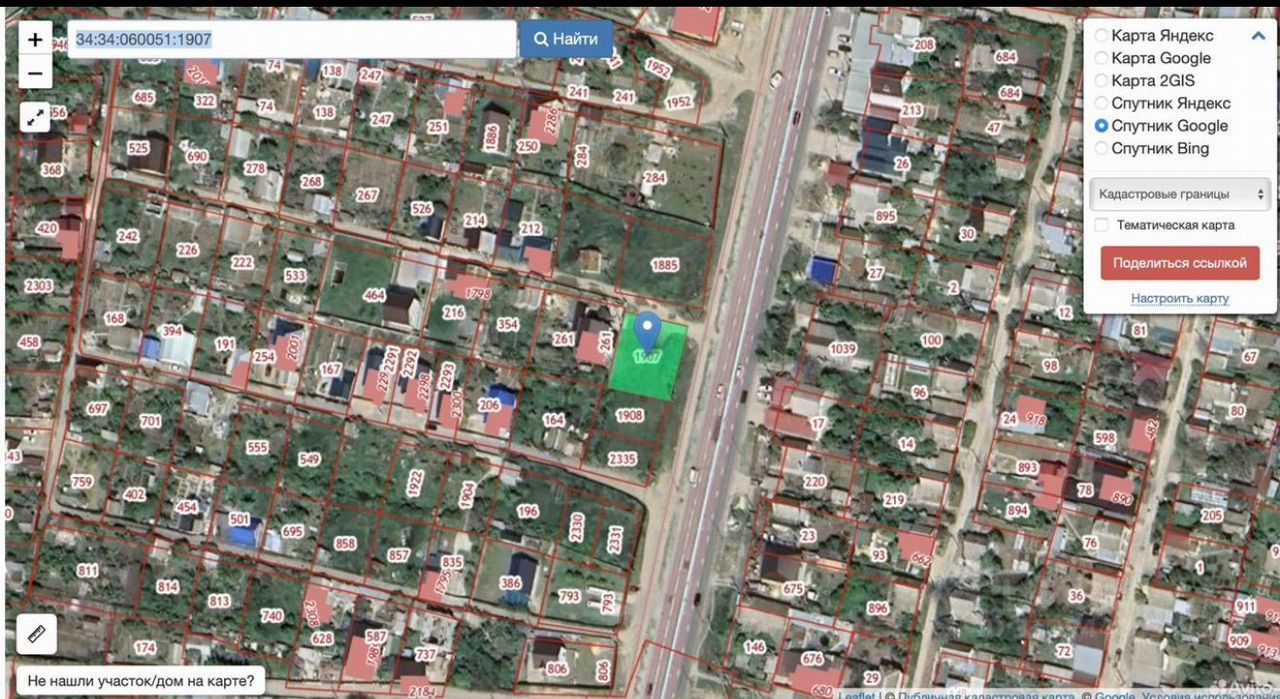Tap the cadastral number search field
This screenshot has width=1280, height=699.
292,40
